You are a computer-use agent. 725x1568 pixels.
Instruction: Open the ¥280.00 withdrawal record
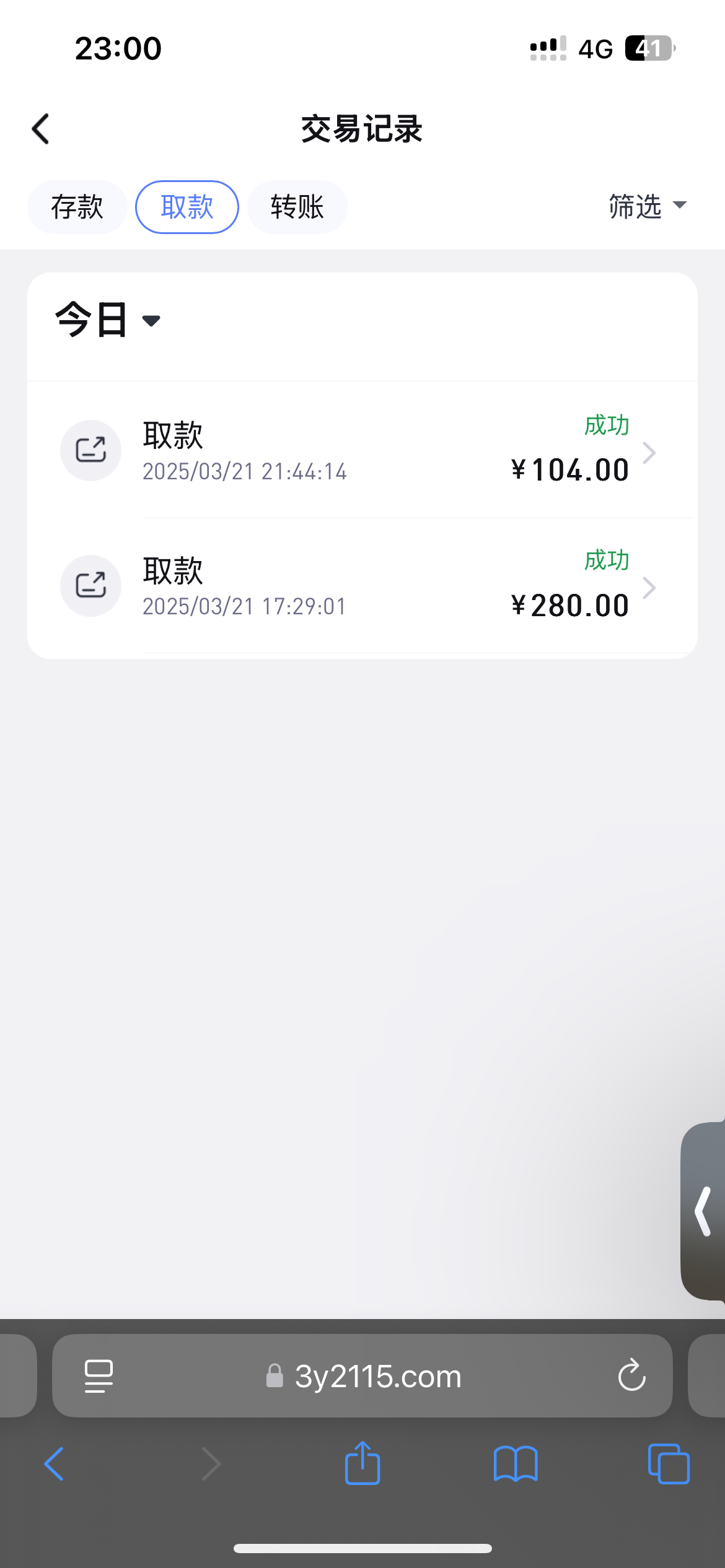[x=362, y=586]
